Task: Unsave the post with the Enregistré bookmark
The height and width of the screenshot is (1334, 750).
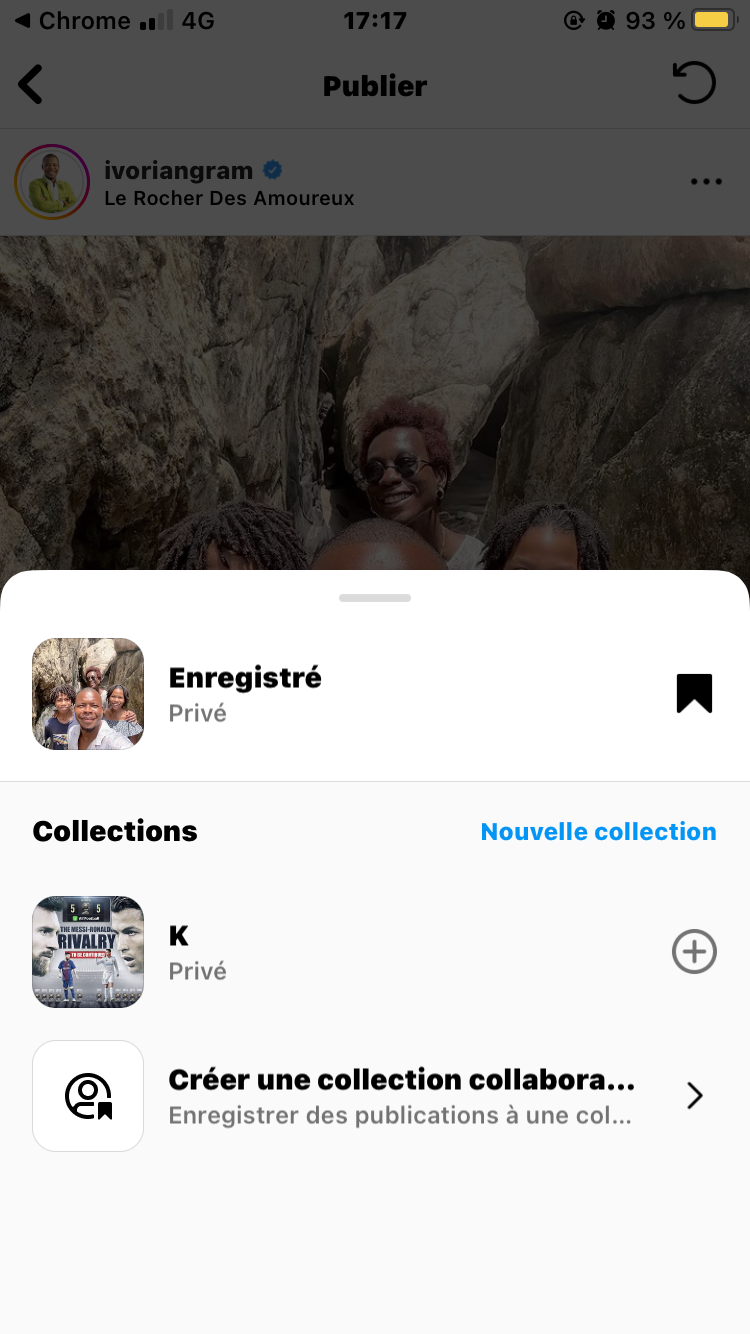Action: tap(694, 693)
